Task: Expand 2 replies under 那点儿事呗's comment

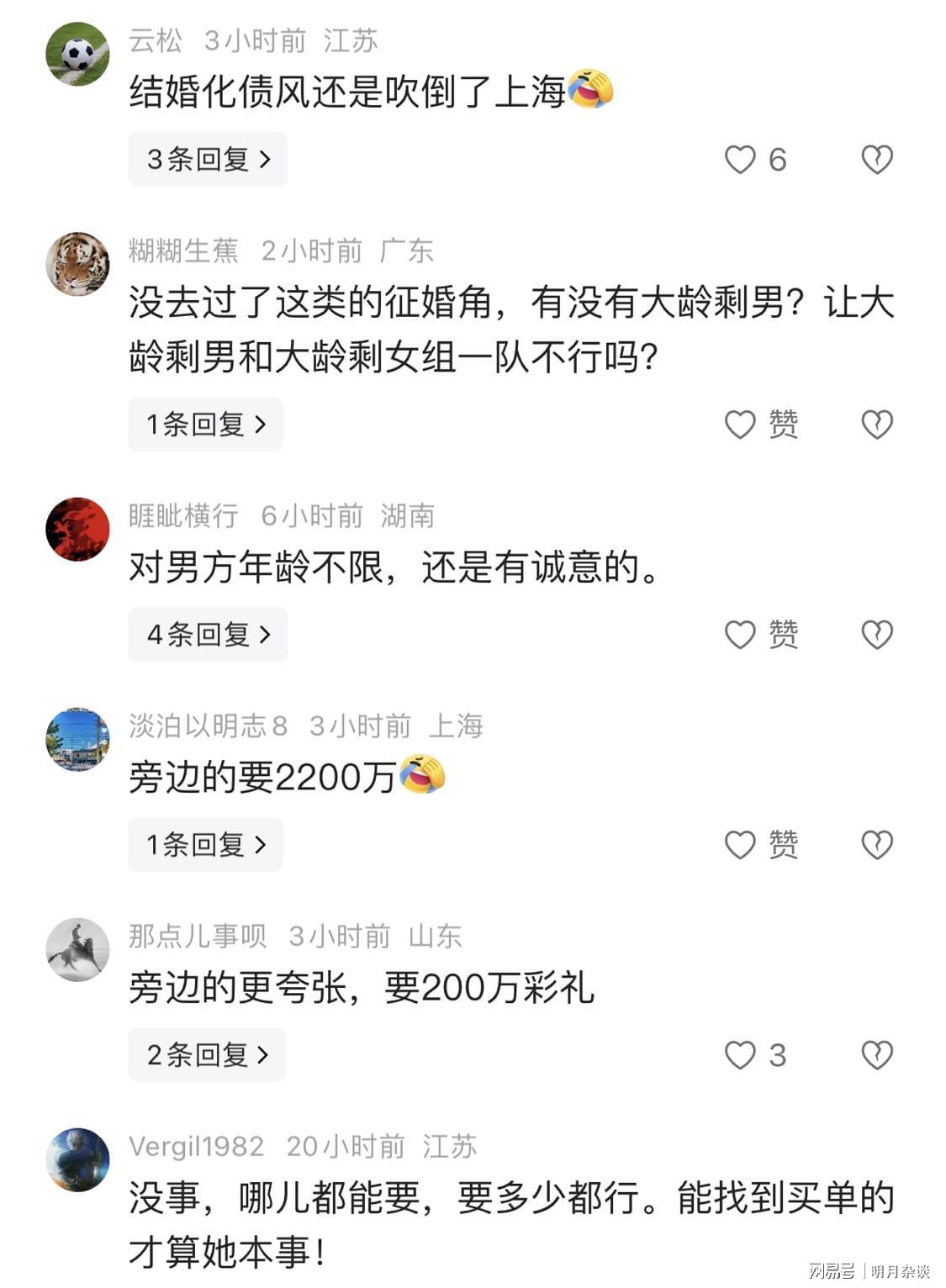Action: pos(207,1055)
